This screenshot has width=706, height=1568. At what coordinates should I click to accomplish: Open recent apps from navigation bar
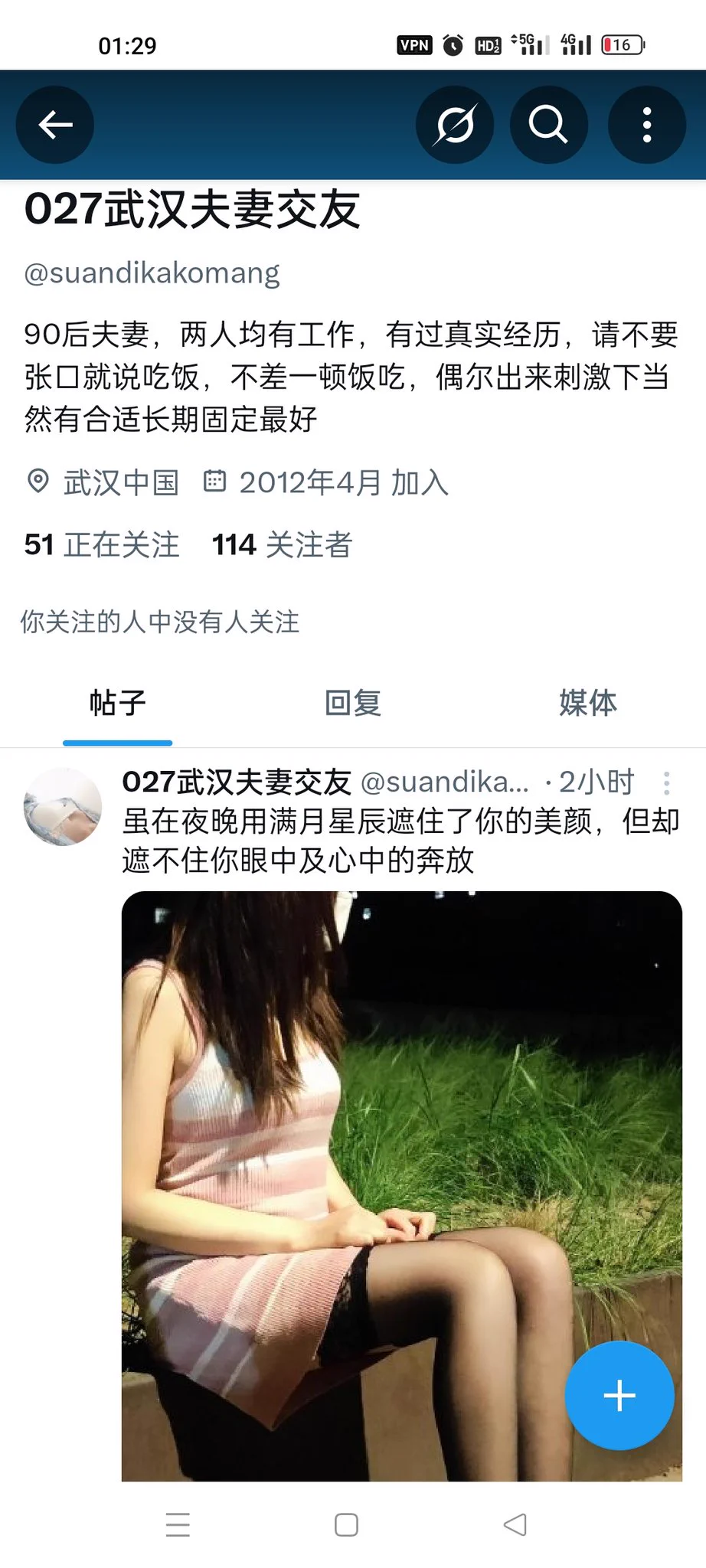click(178, 1524)
